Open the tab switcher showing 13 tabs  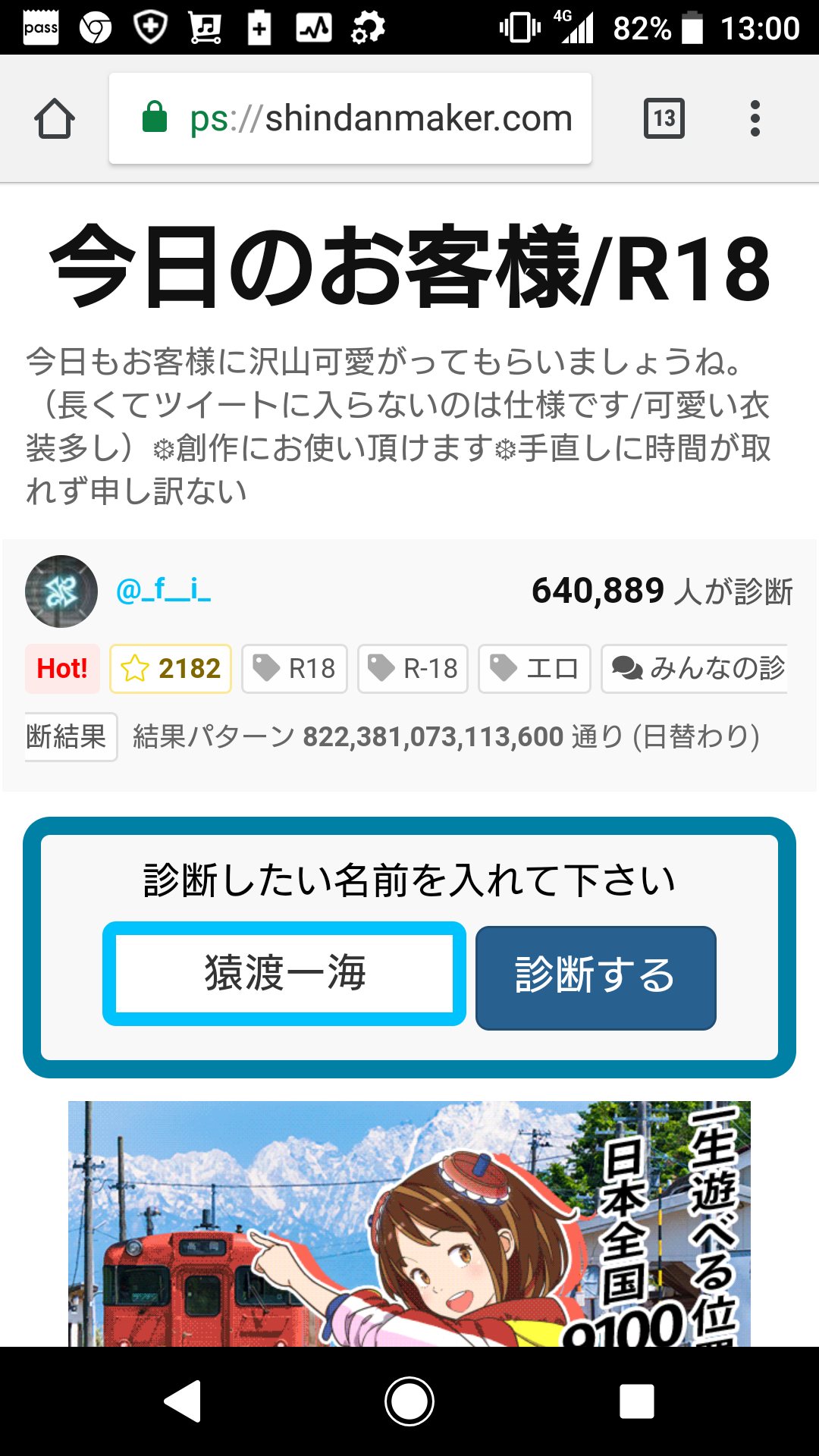click(x=664, y=118)
